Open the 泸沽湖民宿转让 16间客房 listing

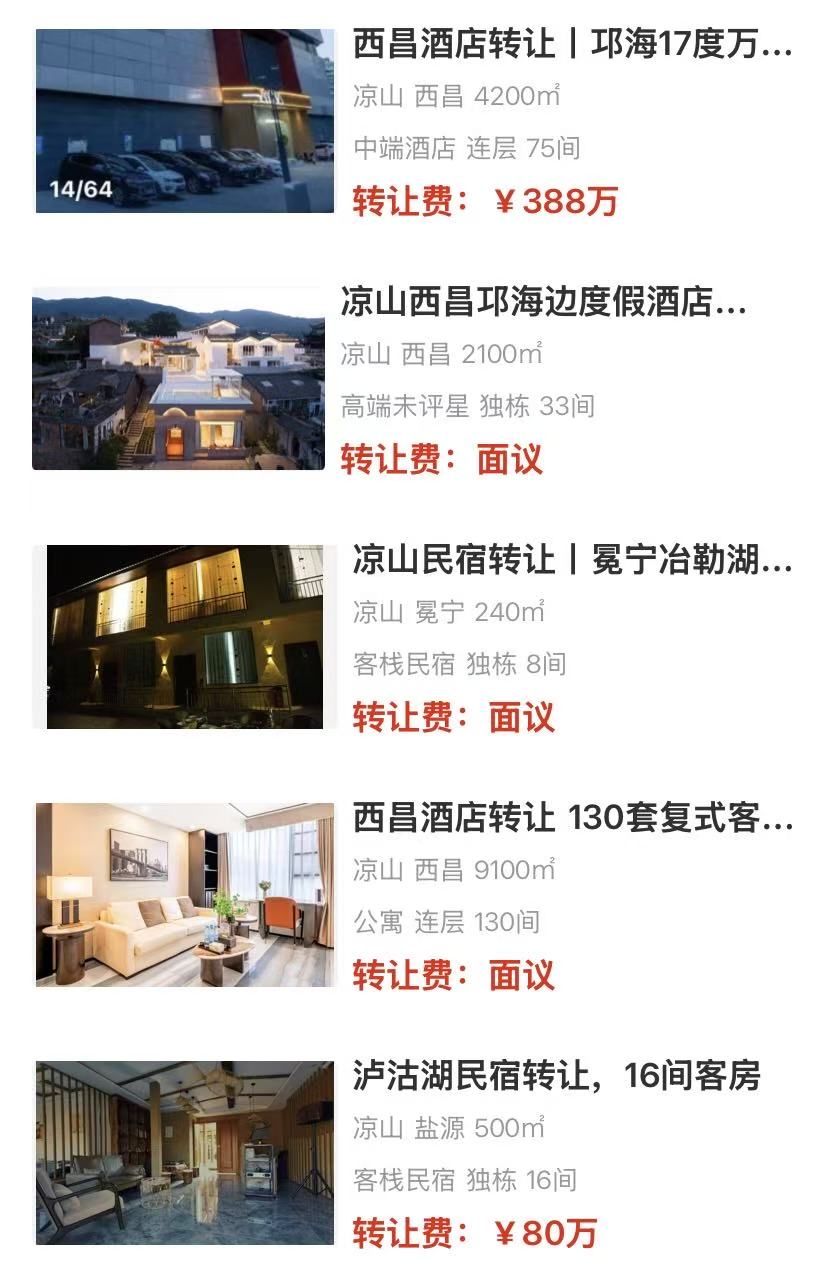coord(556,1077)
